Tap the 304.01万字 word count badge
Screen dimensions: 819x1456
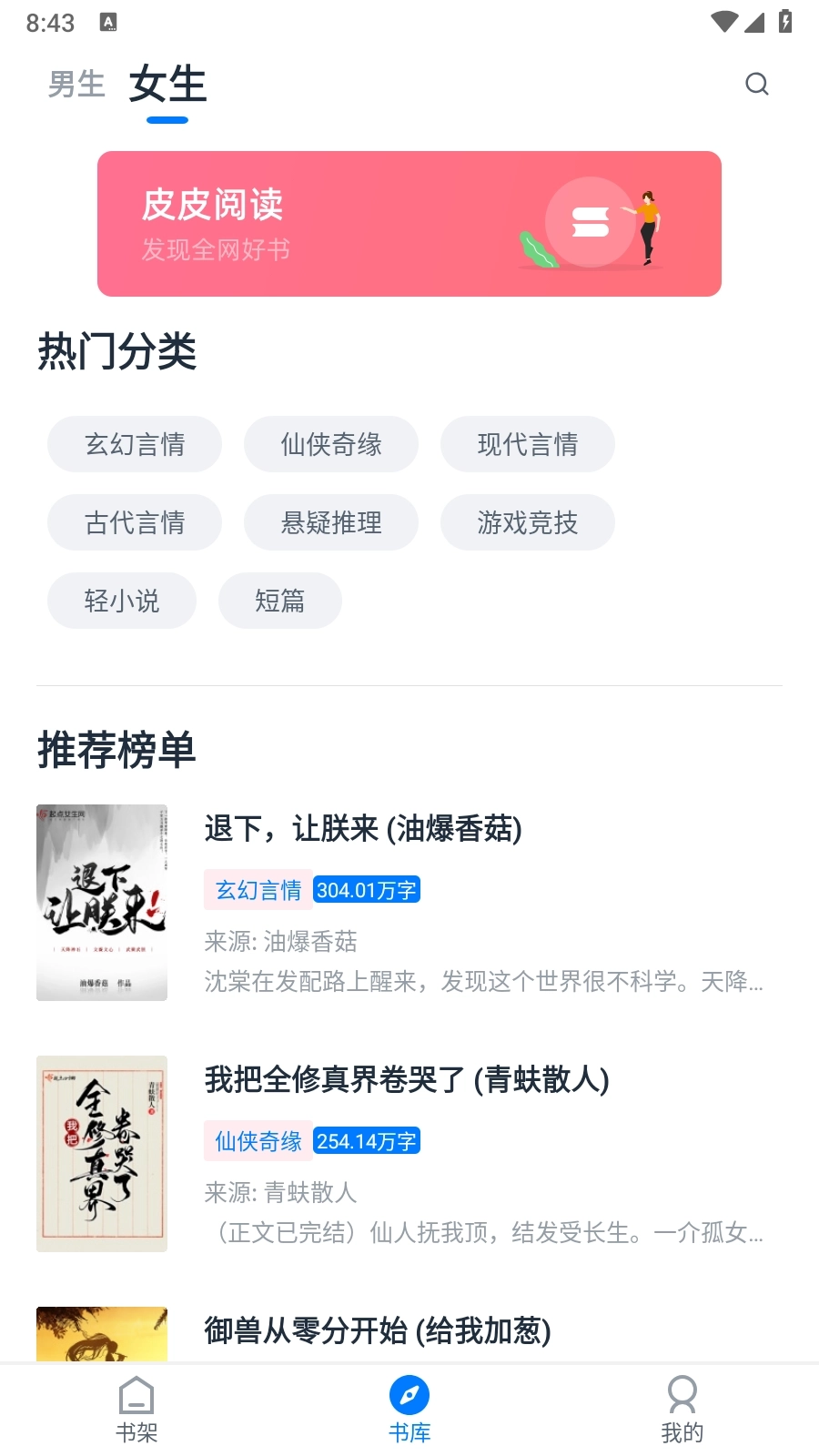366,889
